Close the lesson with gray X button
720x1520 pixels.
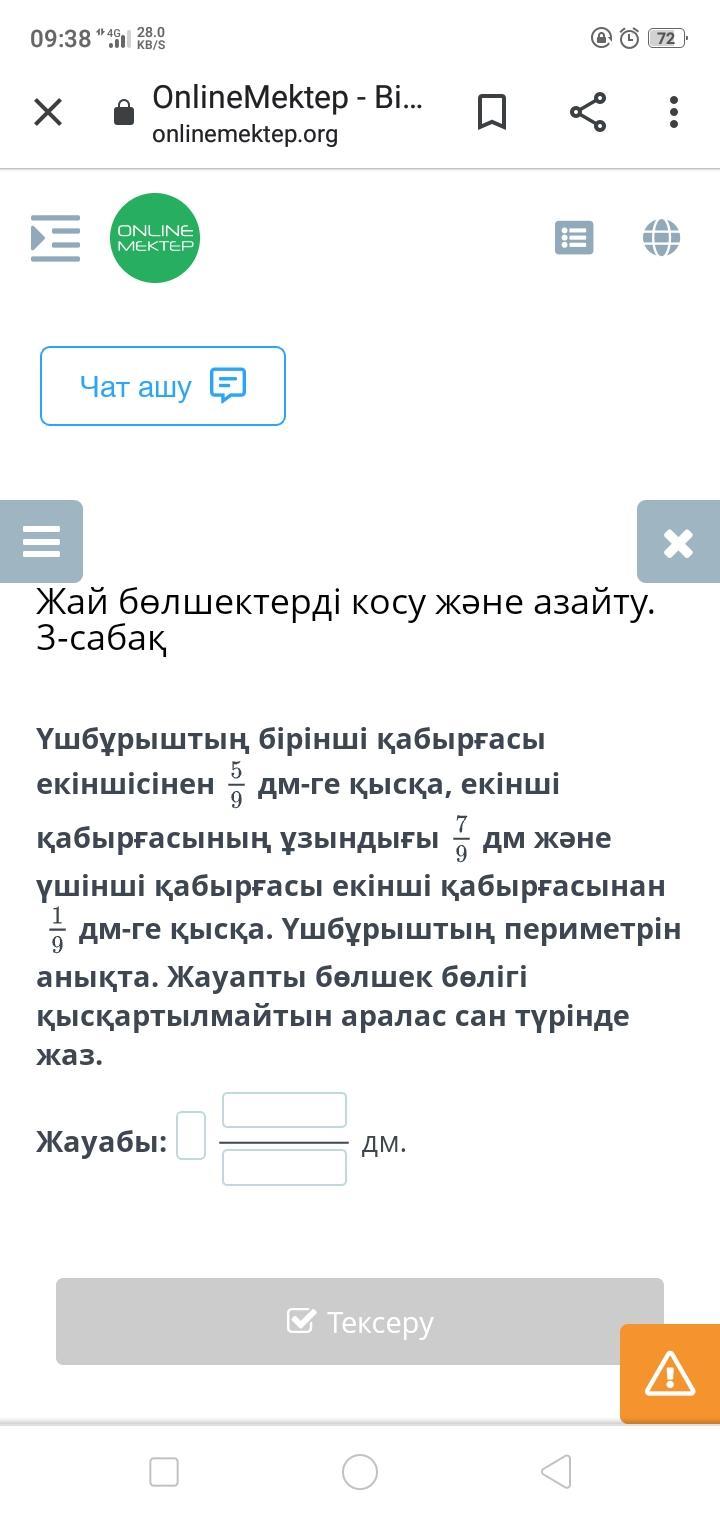point(678,542)
